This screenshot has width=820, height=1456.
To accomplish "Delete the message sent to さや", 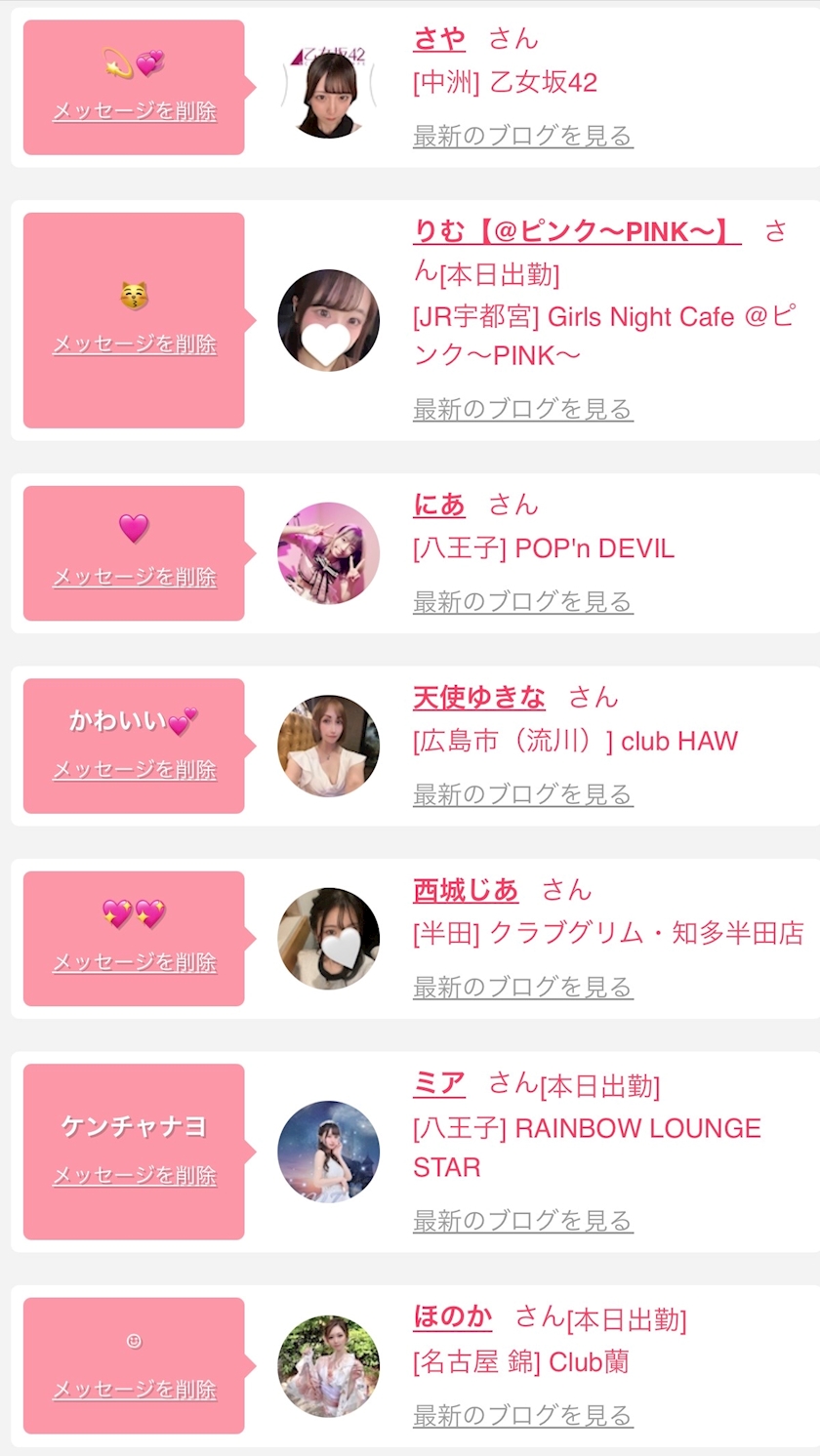I will (135, 111).
